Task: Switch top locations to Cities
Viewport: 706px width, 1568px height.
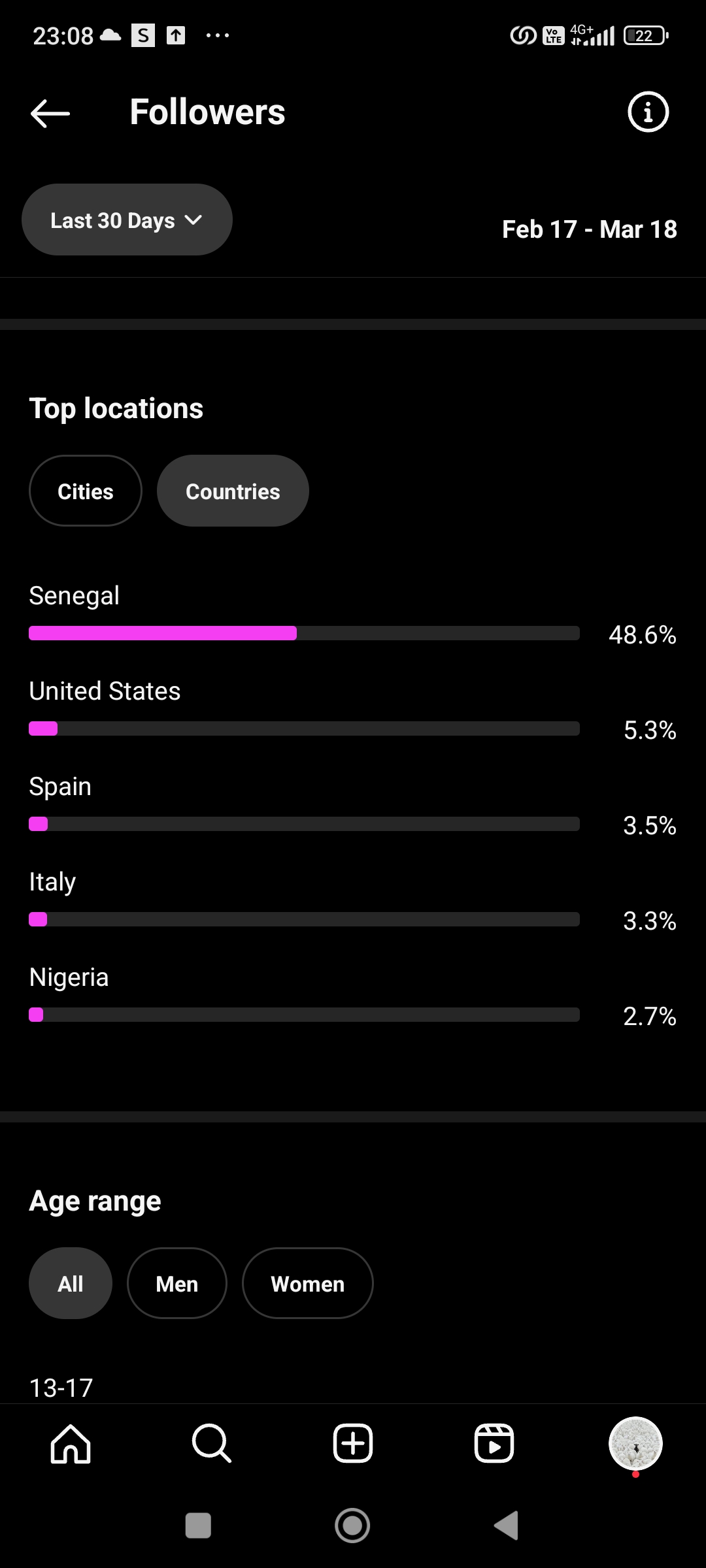Action: click(86, 491)
